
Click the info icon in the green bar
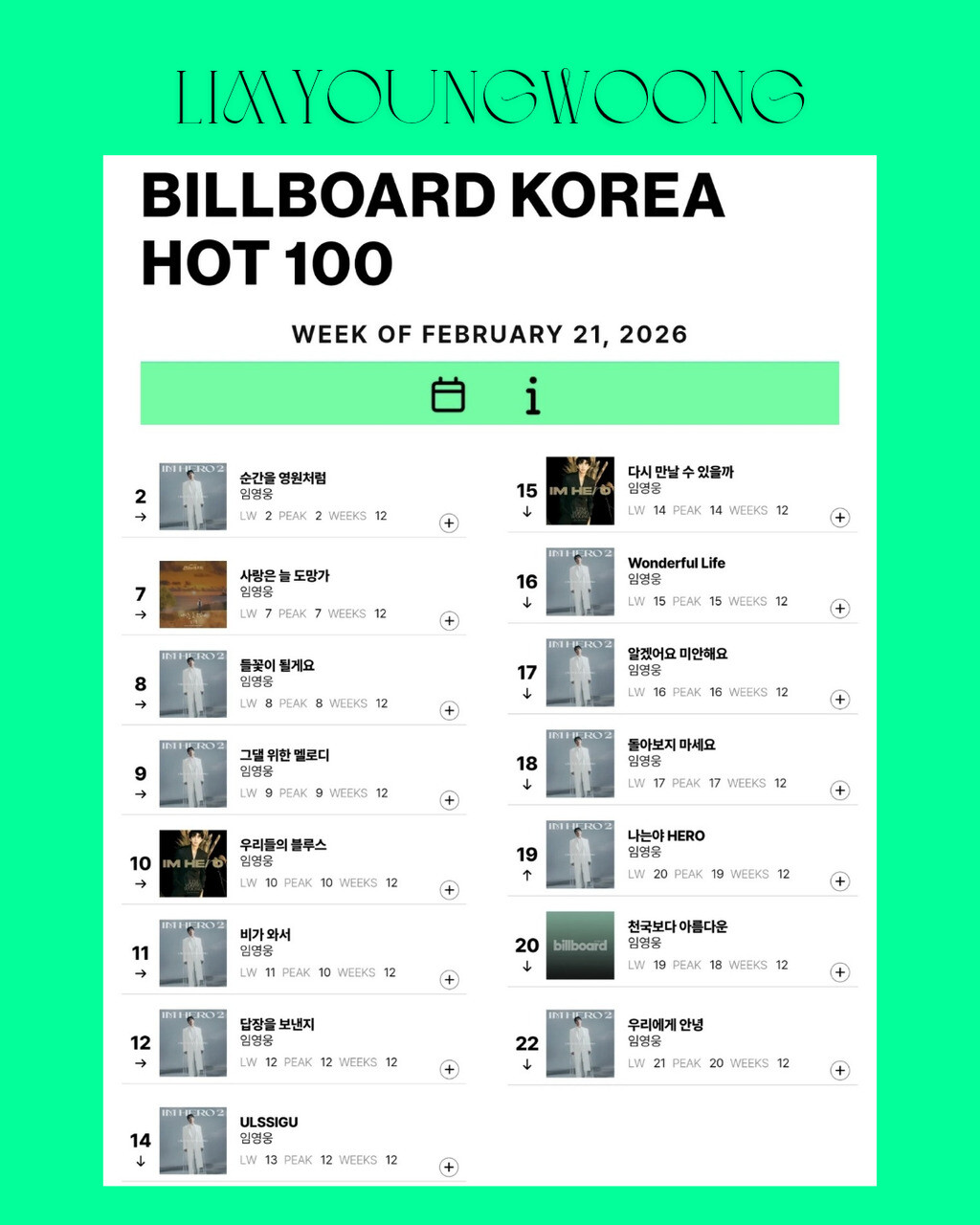pyautogui.click(x=533, y=393)
